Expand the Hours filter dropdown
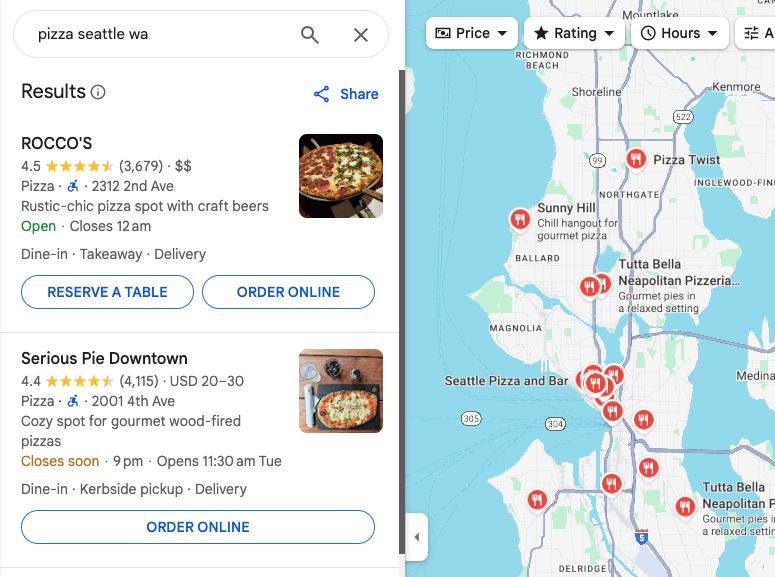Screen dimensions: 775x577 coord(679,33)
